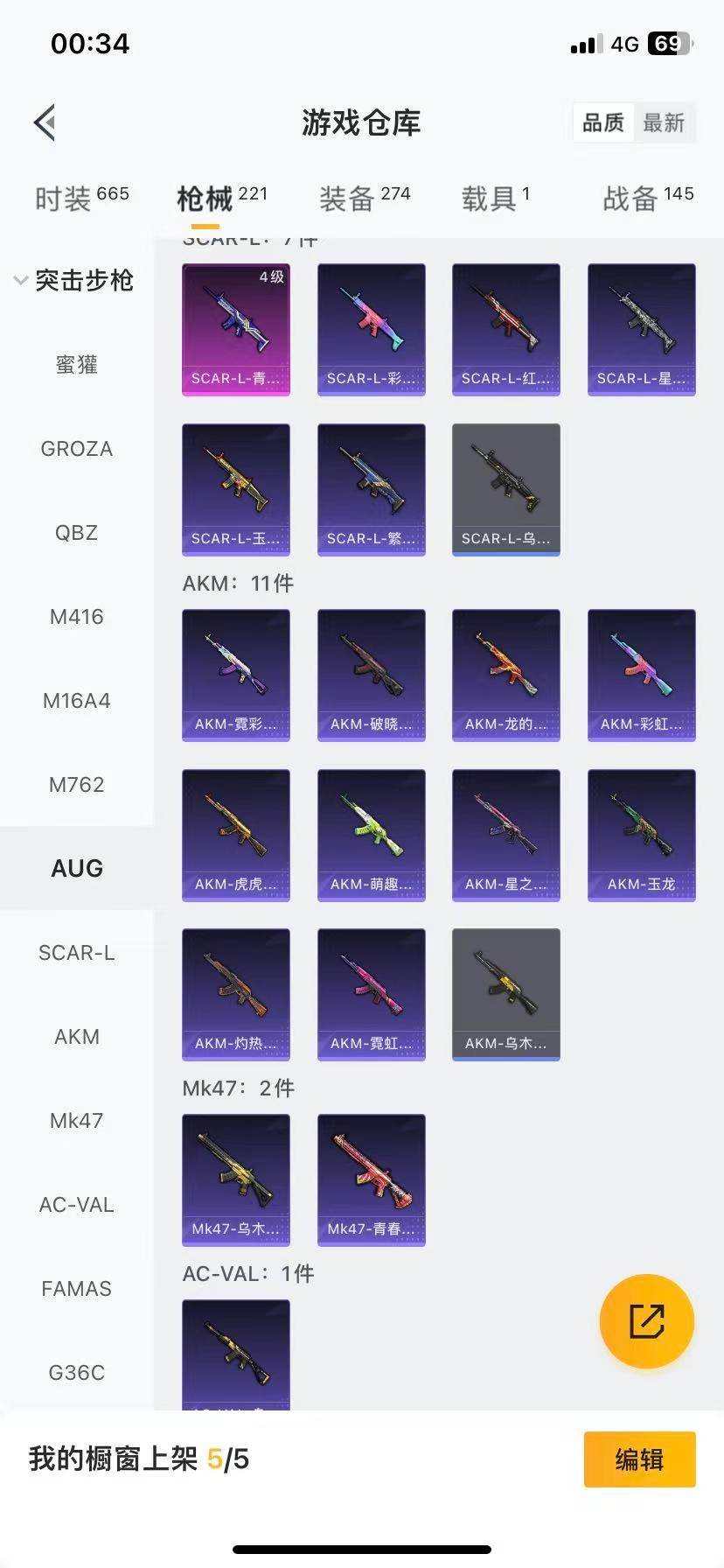Screen dimensions: 724x1568
Task: Select AUG in the sidebar
Action: [x=77, y=868]
